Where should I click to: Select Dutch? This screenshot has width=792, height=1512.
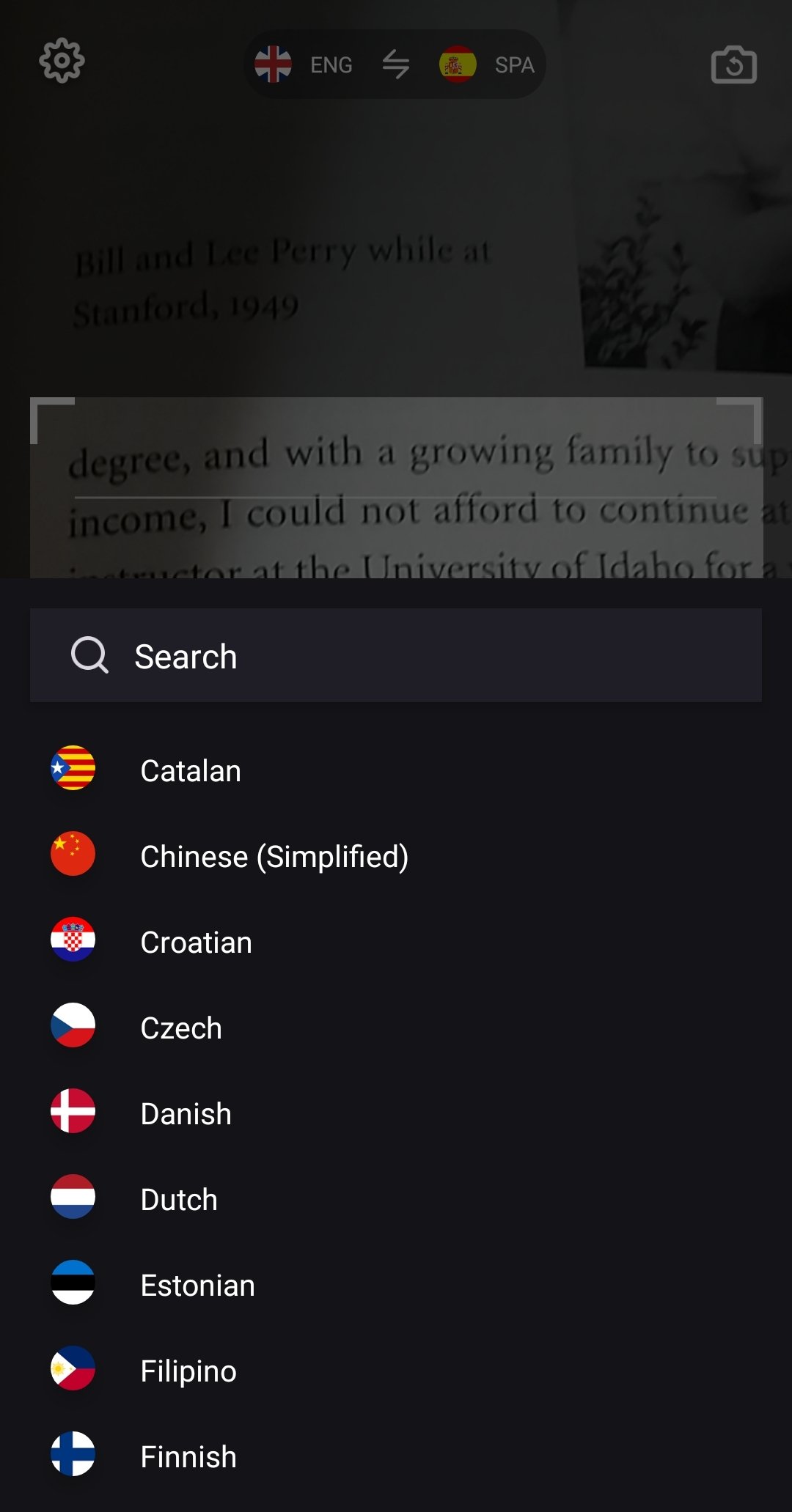[396, 1198]
